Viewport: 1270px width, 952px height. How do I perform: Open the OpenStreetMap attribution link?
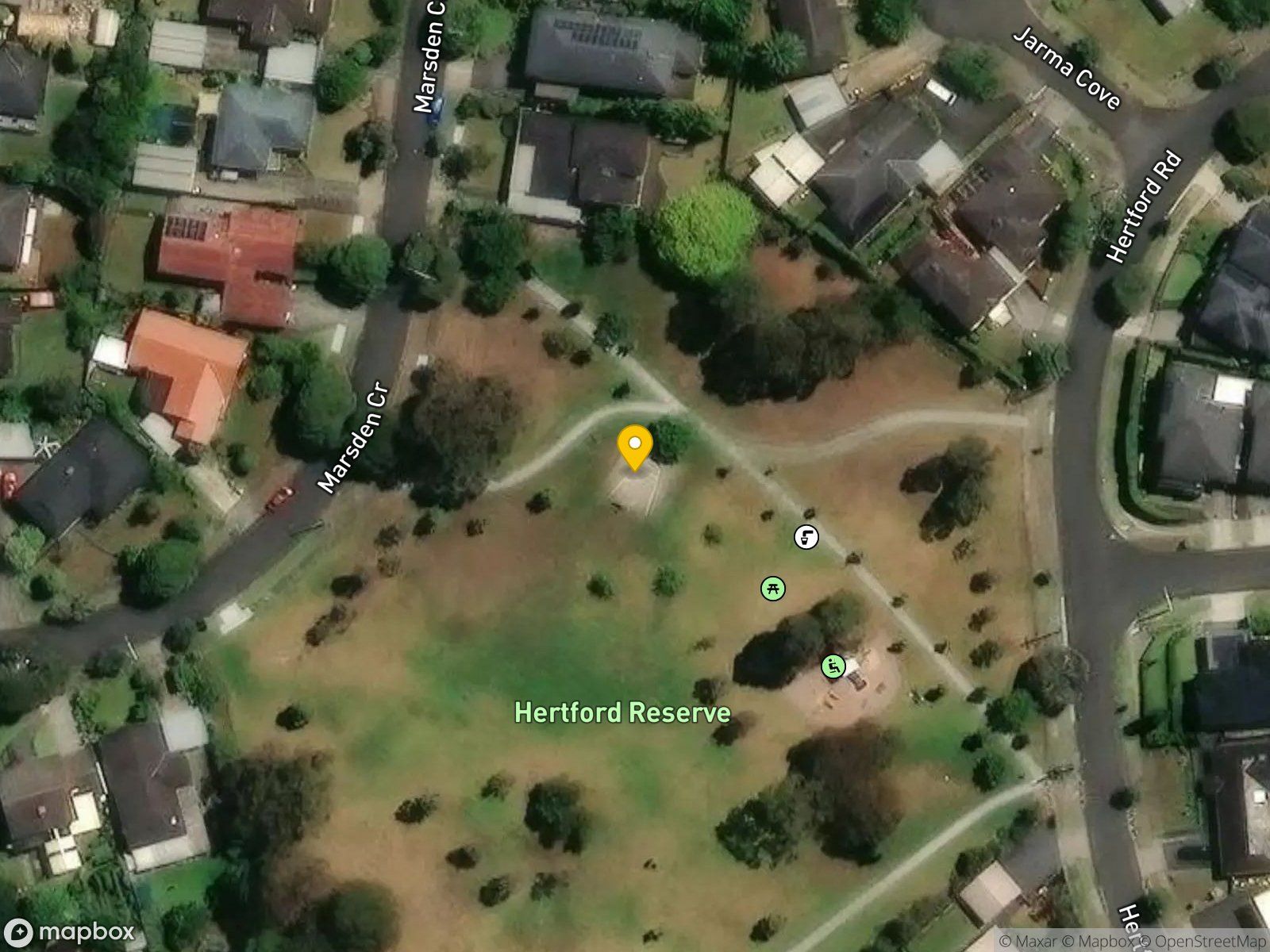click(x=1203, y=941)
